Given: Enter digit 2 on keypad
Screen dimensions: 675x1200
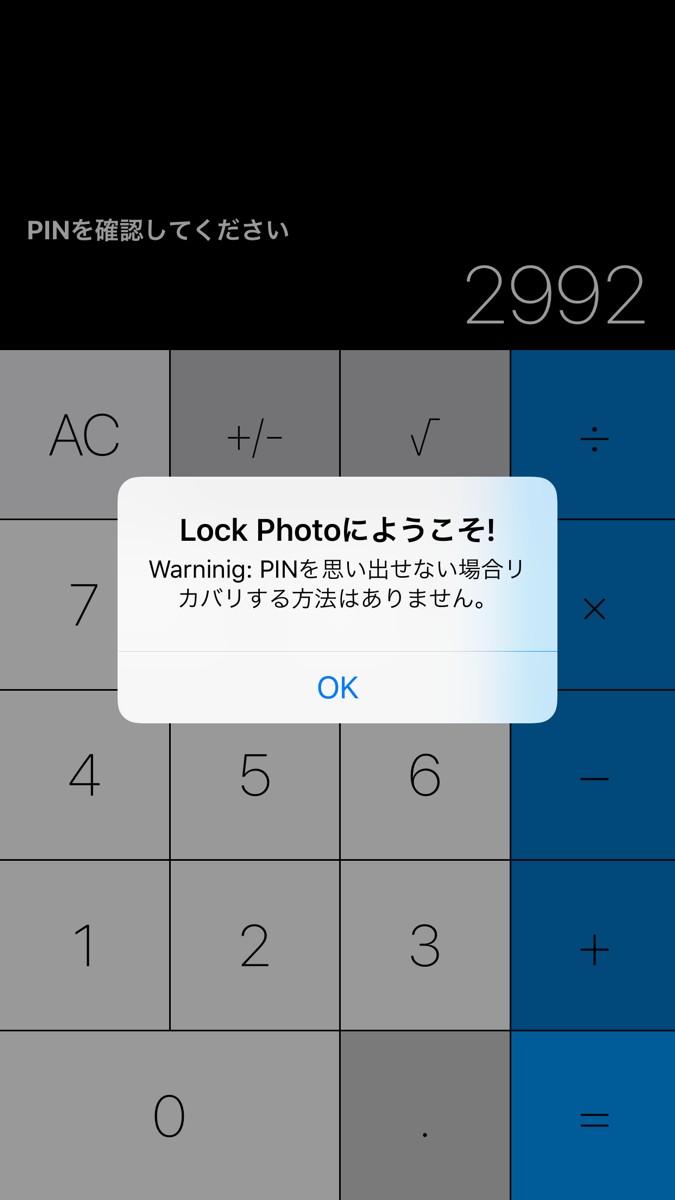Looking at the screenshot, I should click(255, 945).
